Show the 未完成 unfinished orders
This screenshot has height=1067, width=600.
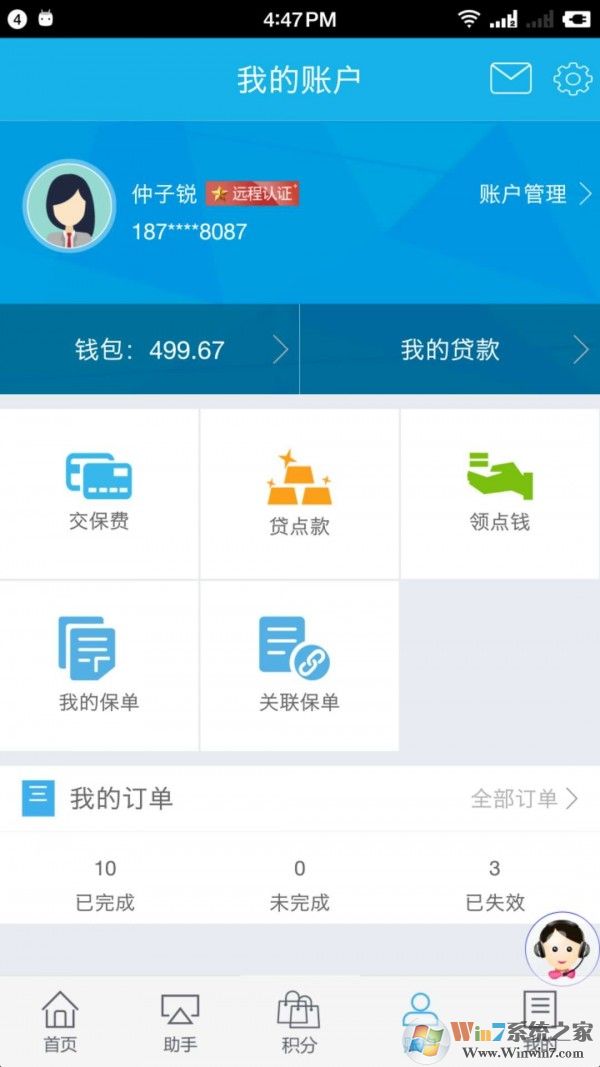click(299, 885)
